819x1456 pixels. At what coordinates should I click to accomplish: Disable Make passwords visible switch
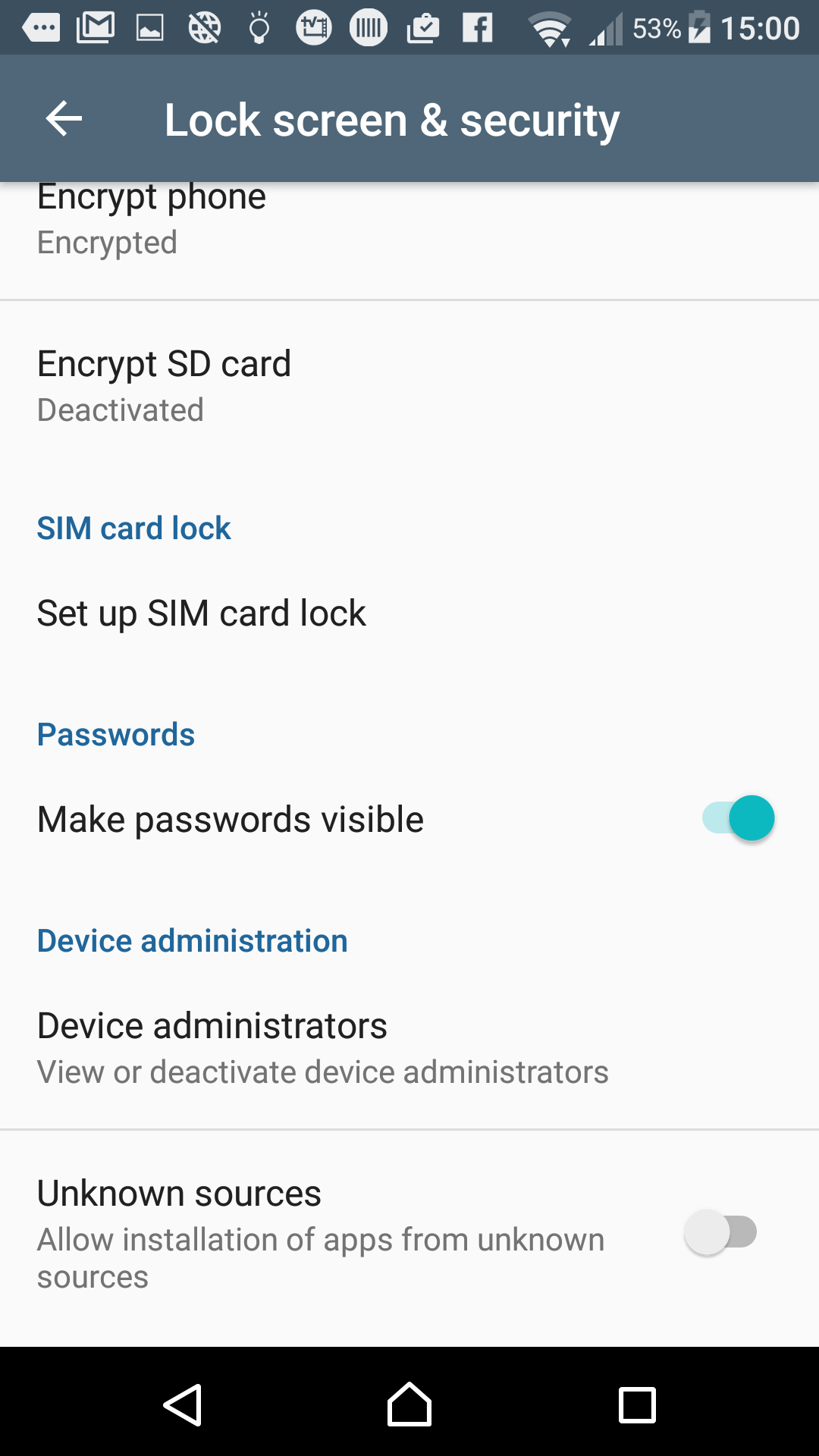738,818
